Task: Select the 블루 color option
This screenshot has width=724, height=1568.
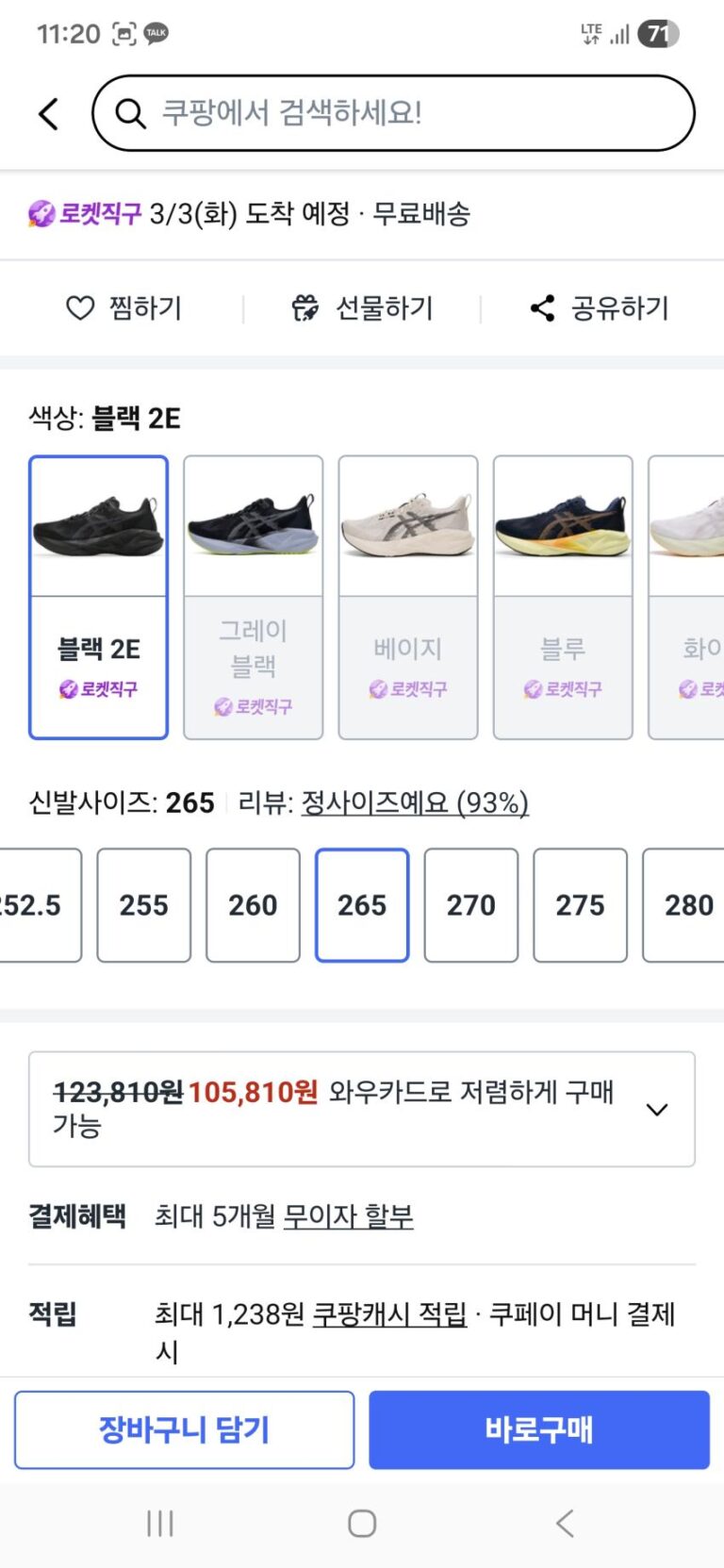Action: 563,597
